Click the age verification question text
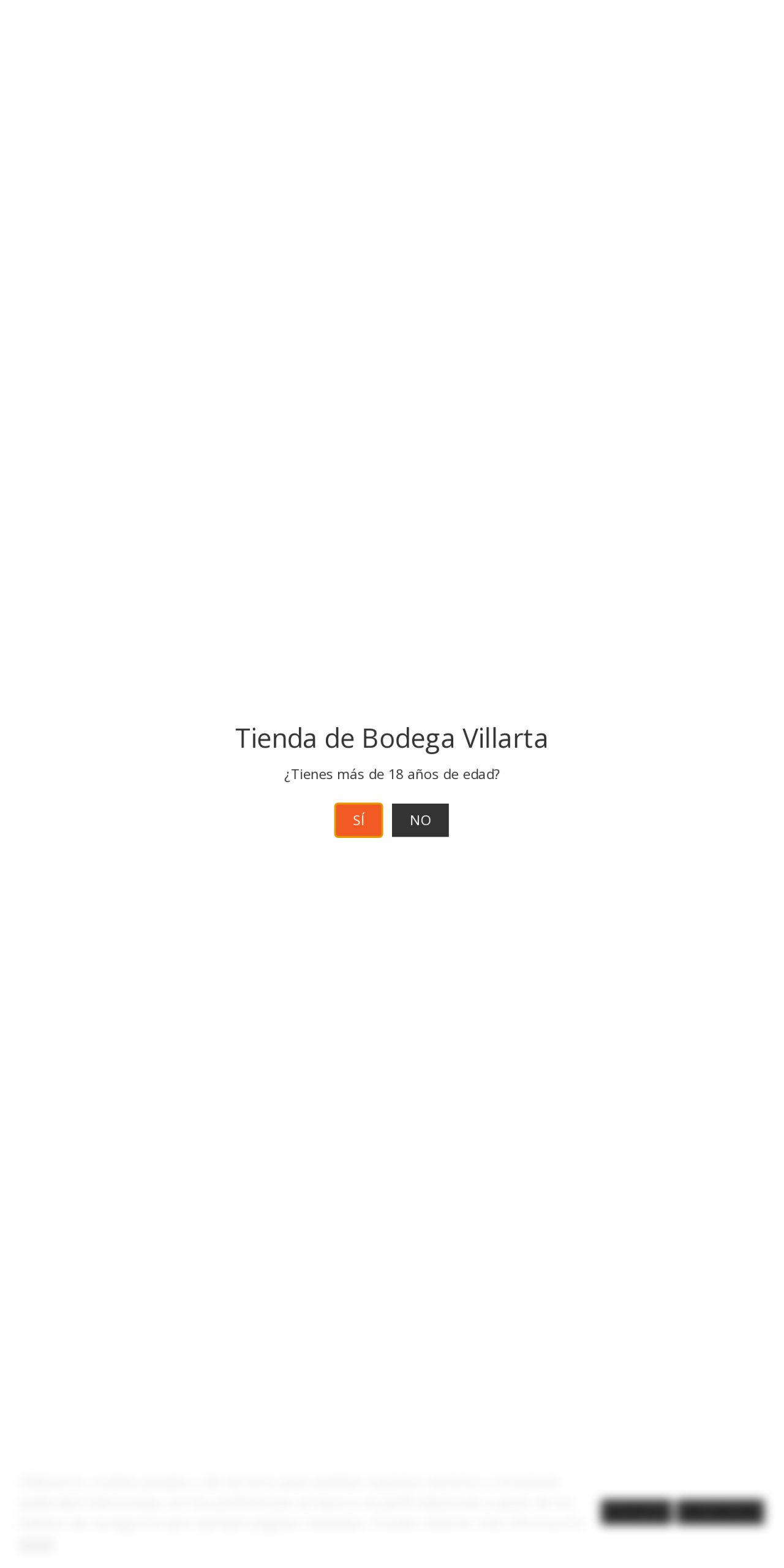The image size is (784, 1568). pyautogui.click(x=391, y=774)
